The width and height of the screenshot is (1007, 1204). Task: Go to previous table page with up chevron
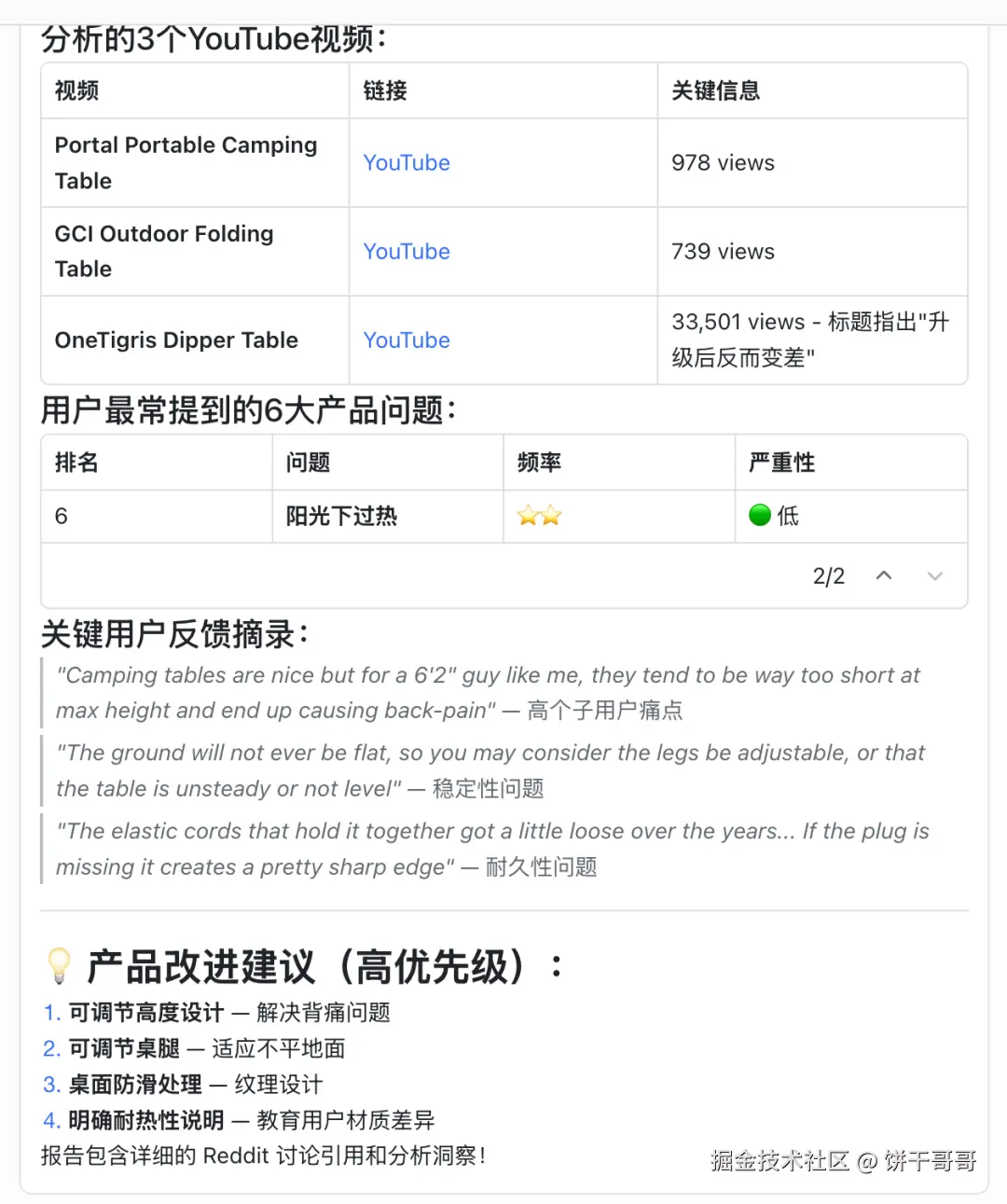point(884,576)
